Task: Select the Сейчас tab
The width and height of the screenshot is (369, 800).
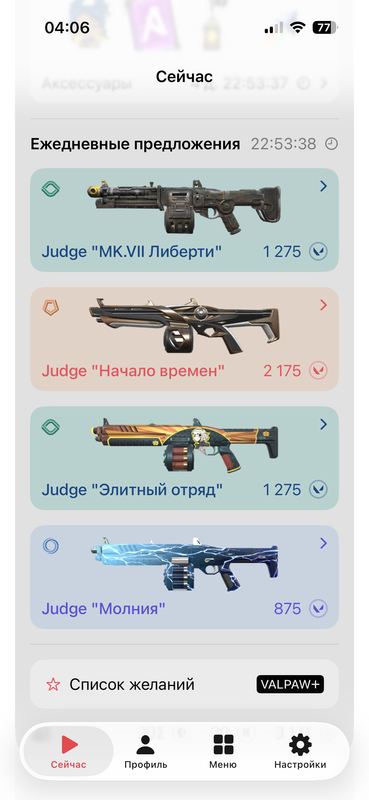Action: coord(68,752)
